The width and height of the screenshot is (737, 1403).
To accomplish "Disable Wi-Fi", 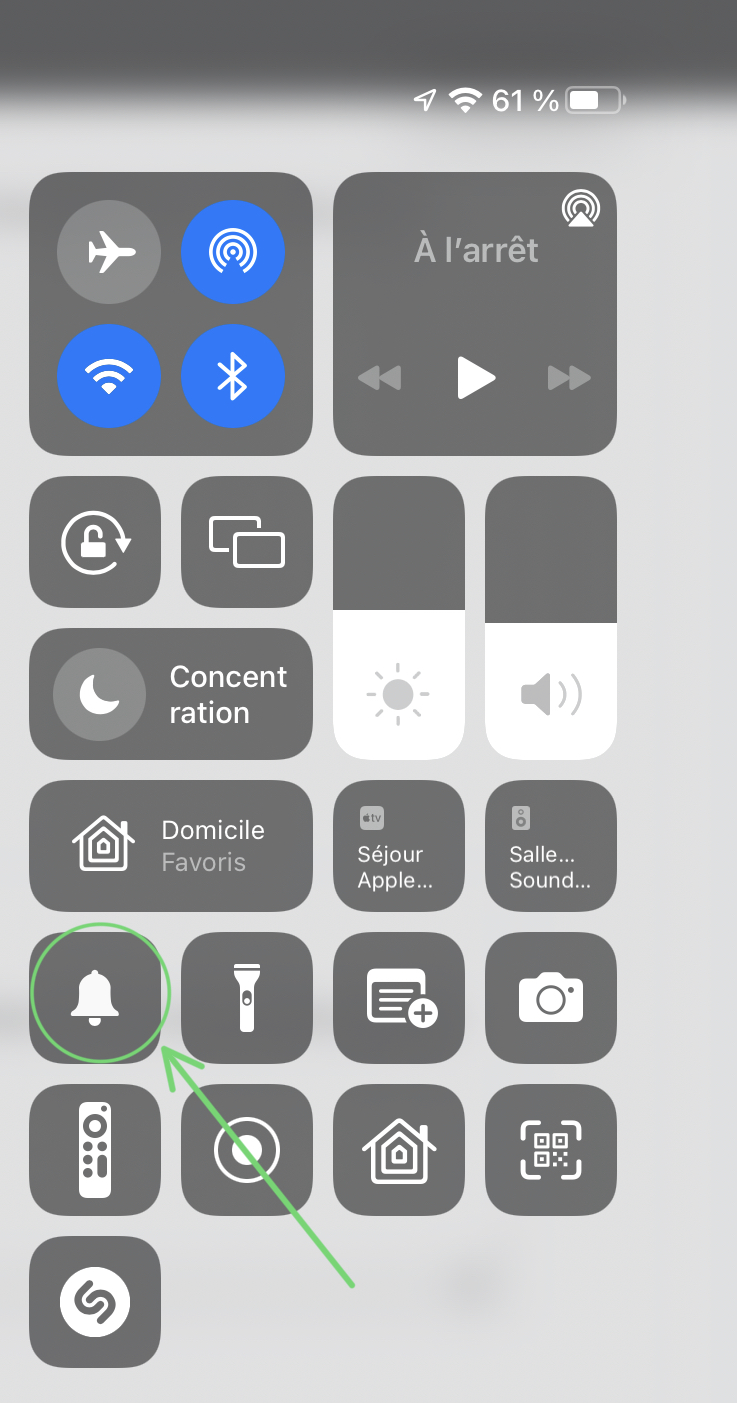I will 109,376.
